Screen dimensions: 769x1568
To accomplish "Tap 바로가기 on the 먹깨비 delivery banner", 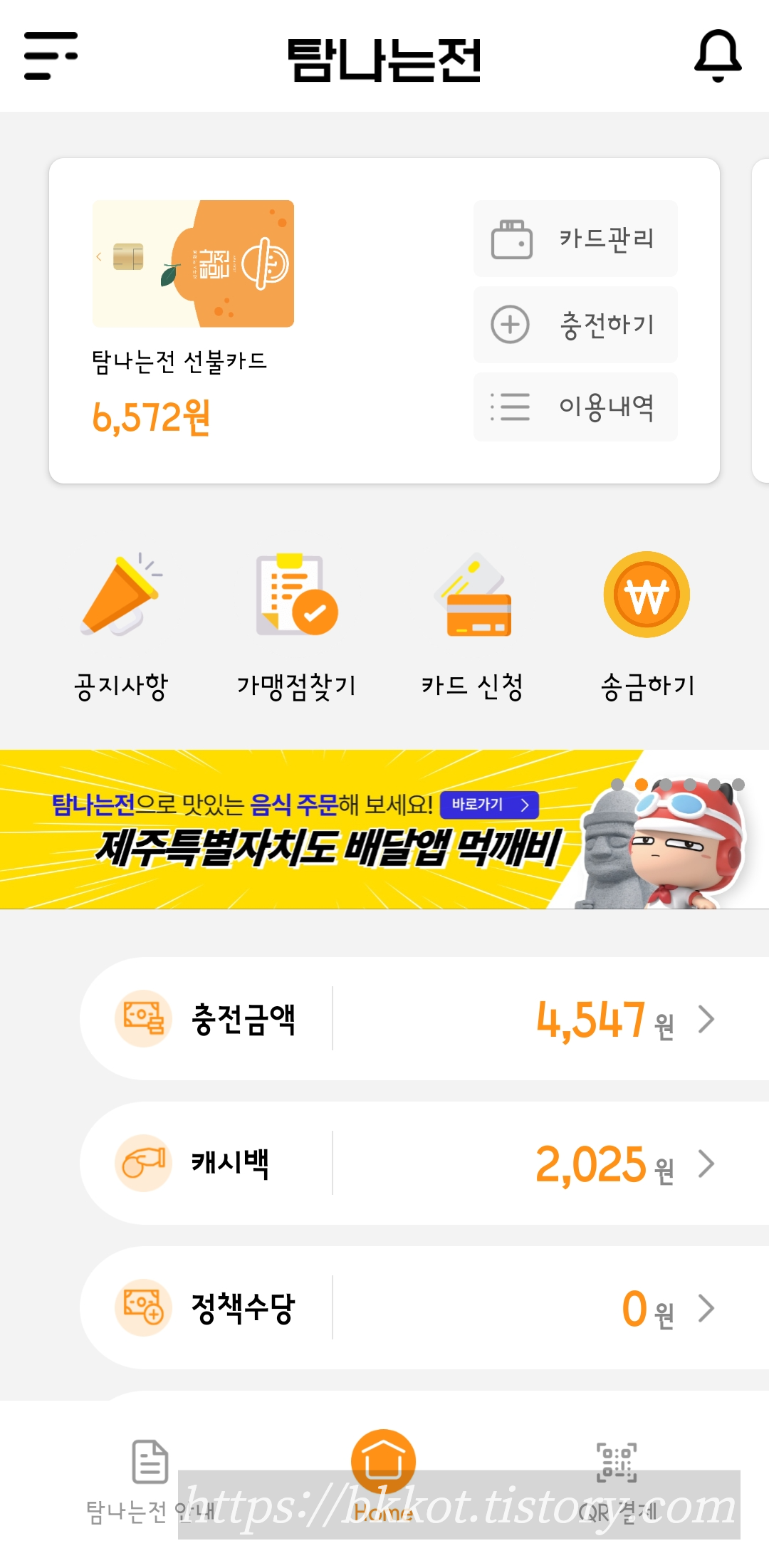I will point(489,806).
